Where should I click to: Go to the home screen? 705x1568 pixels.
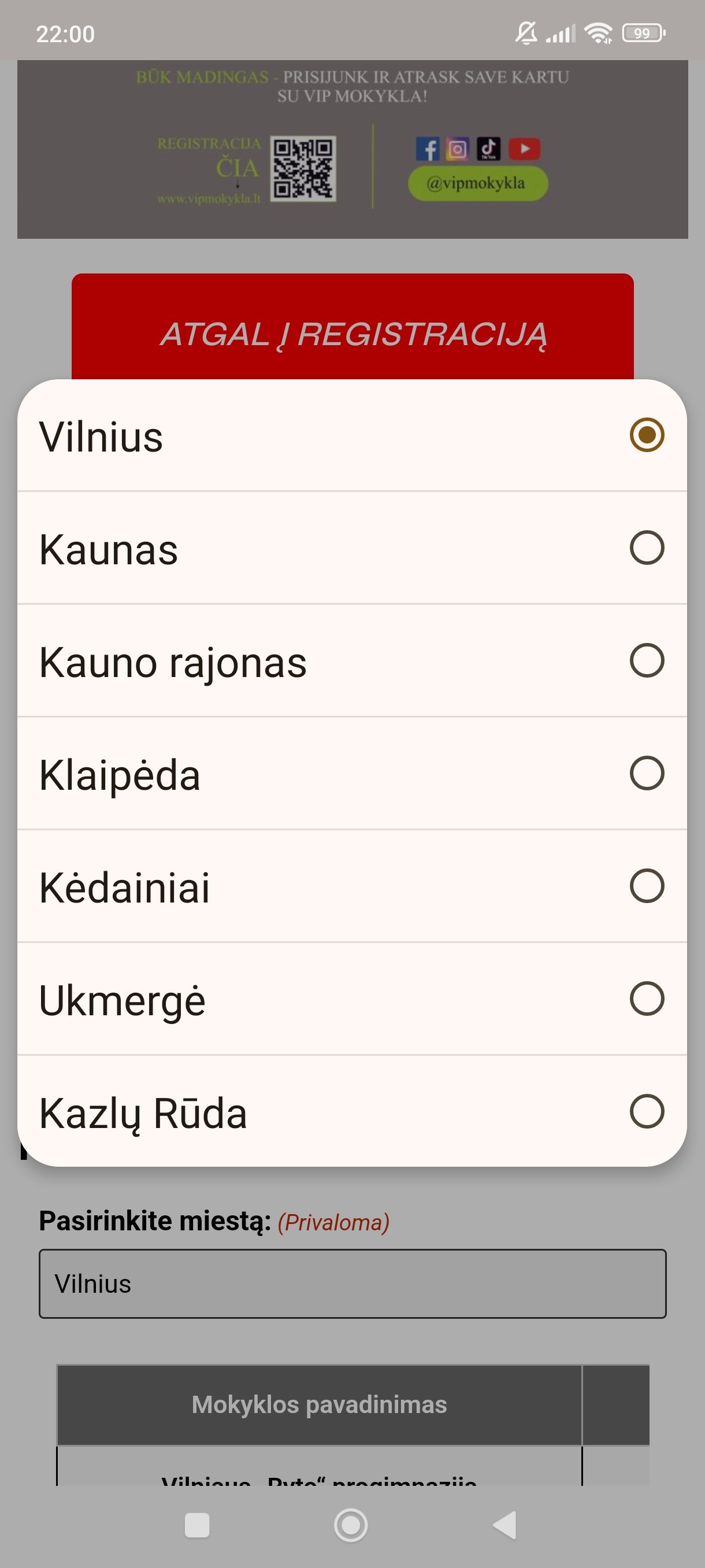pyautogui.click(x=351, y=1525)
